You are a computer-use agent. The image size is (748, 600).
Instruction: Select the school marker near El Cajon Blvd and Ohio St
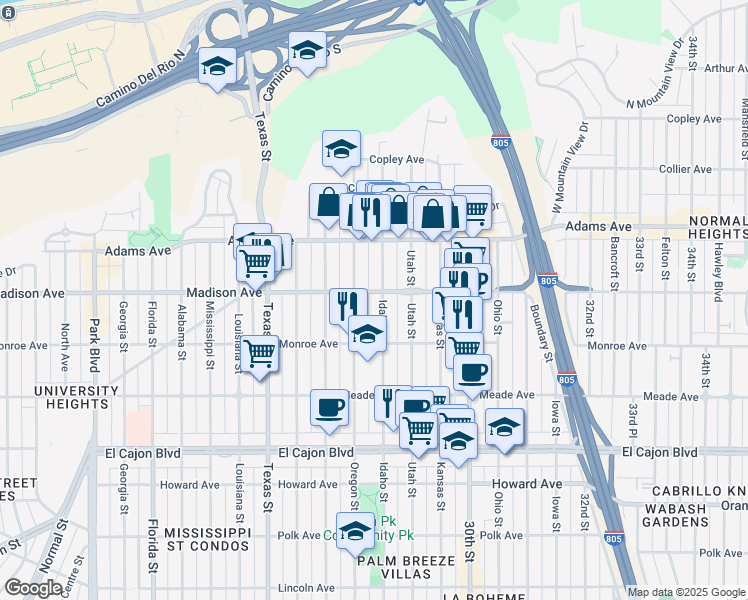(x=505, y=428)
